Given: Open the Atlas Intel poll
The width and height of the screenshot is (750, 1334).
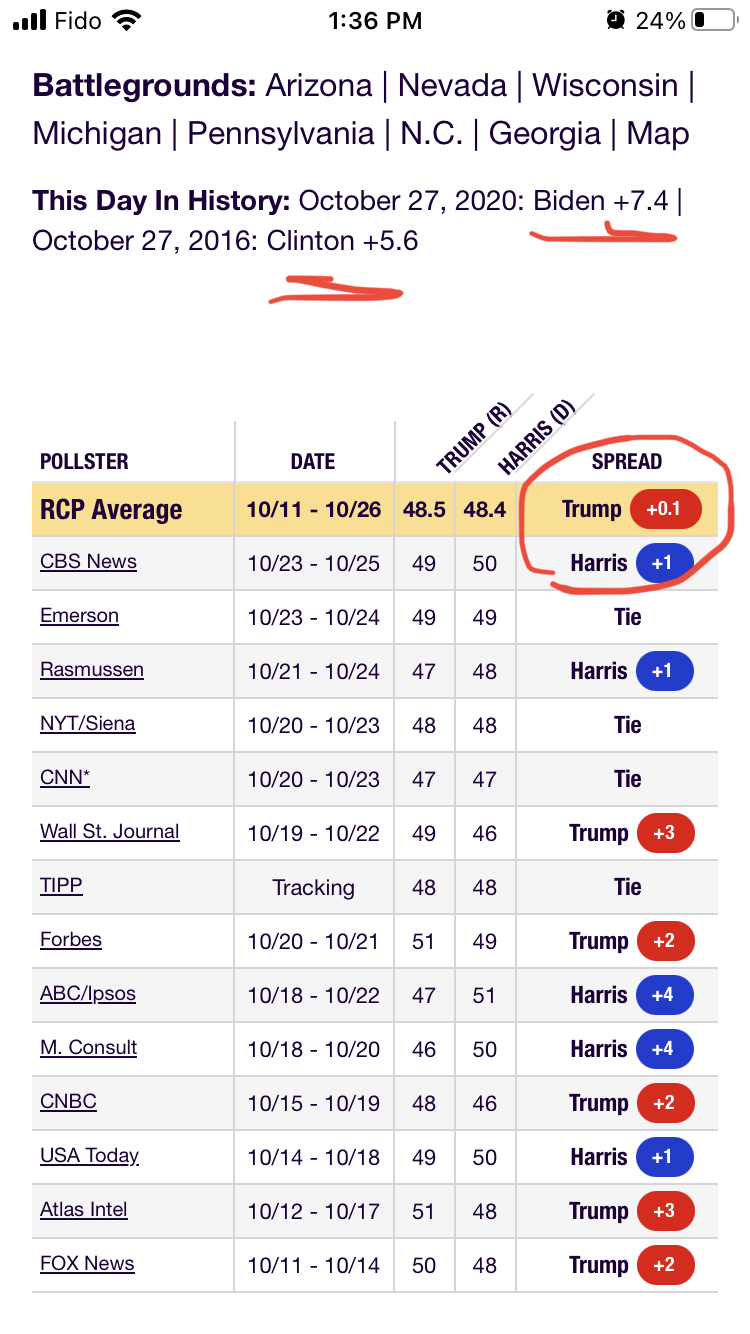Looking at the screenshot, I should pyautogui.click(x=84, y=1210).
